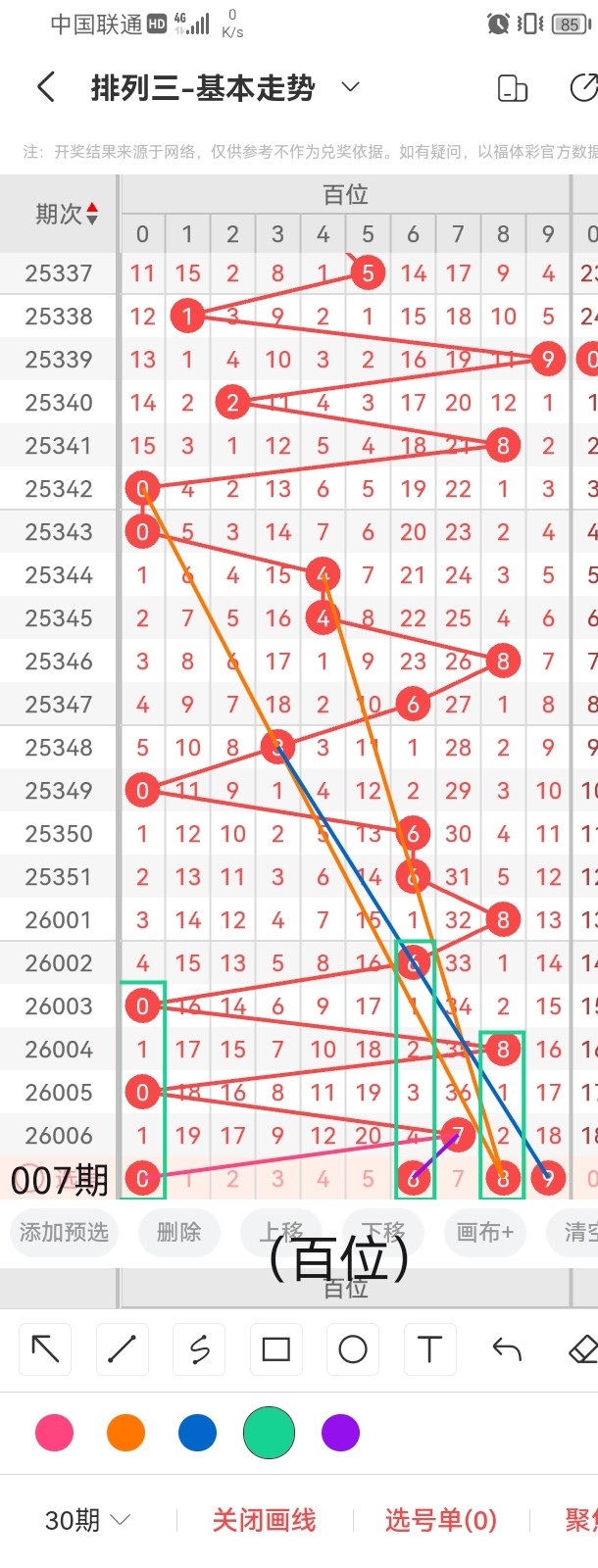Expand the 排列三-基本走势 title dropdown
Viewport: 598px width, 1568px height.
(x=350, y=87)
